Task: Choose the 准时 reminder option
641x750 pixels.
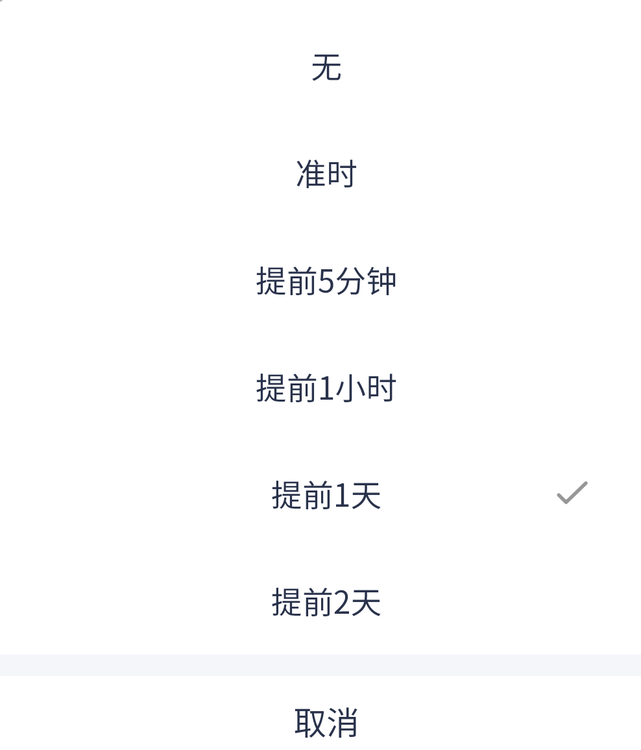Action: 326,175
